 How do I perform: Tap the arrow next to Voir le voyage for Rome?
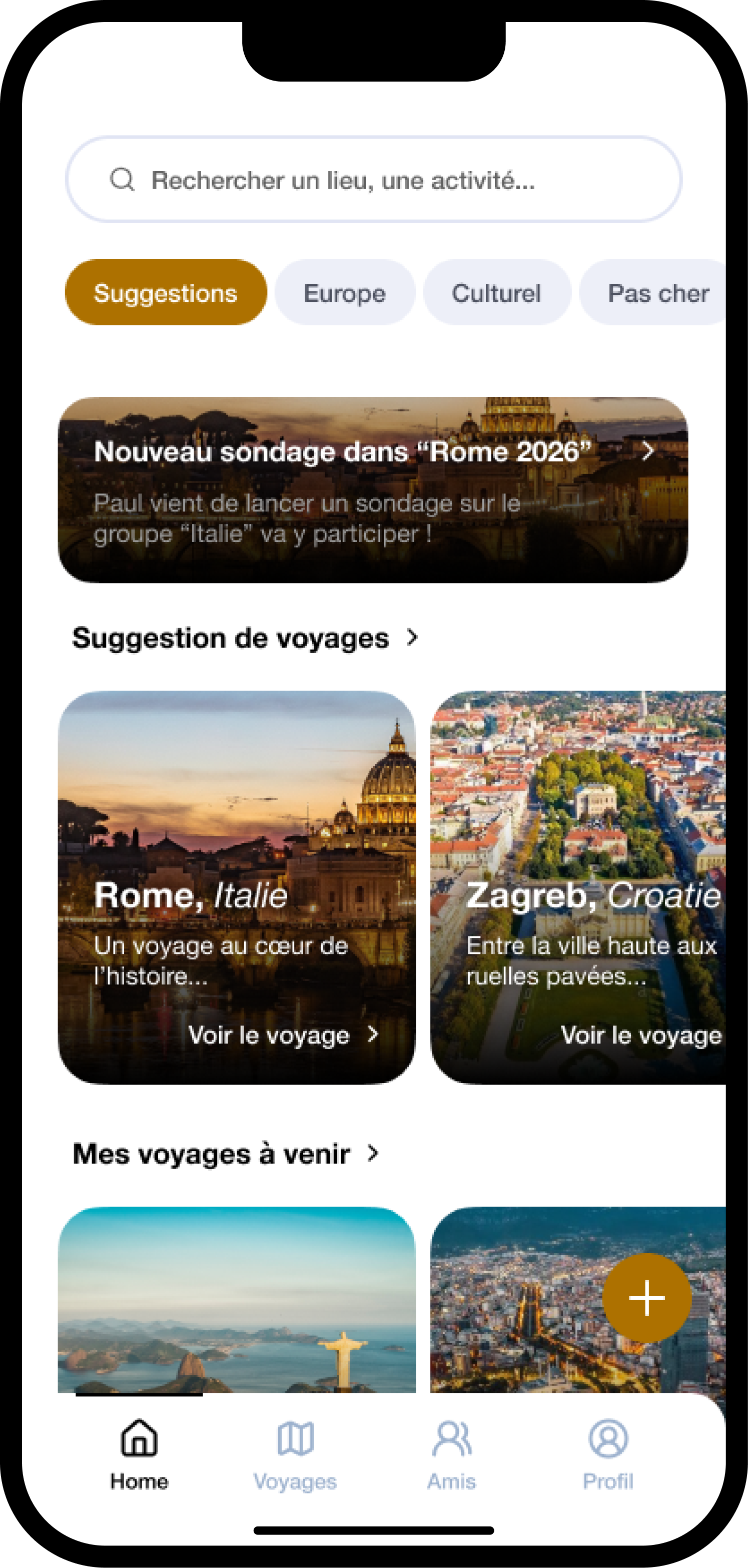pos(372,1035)
